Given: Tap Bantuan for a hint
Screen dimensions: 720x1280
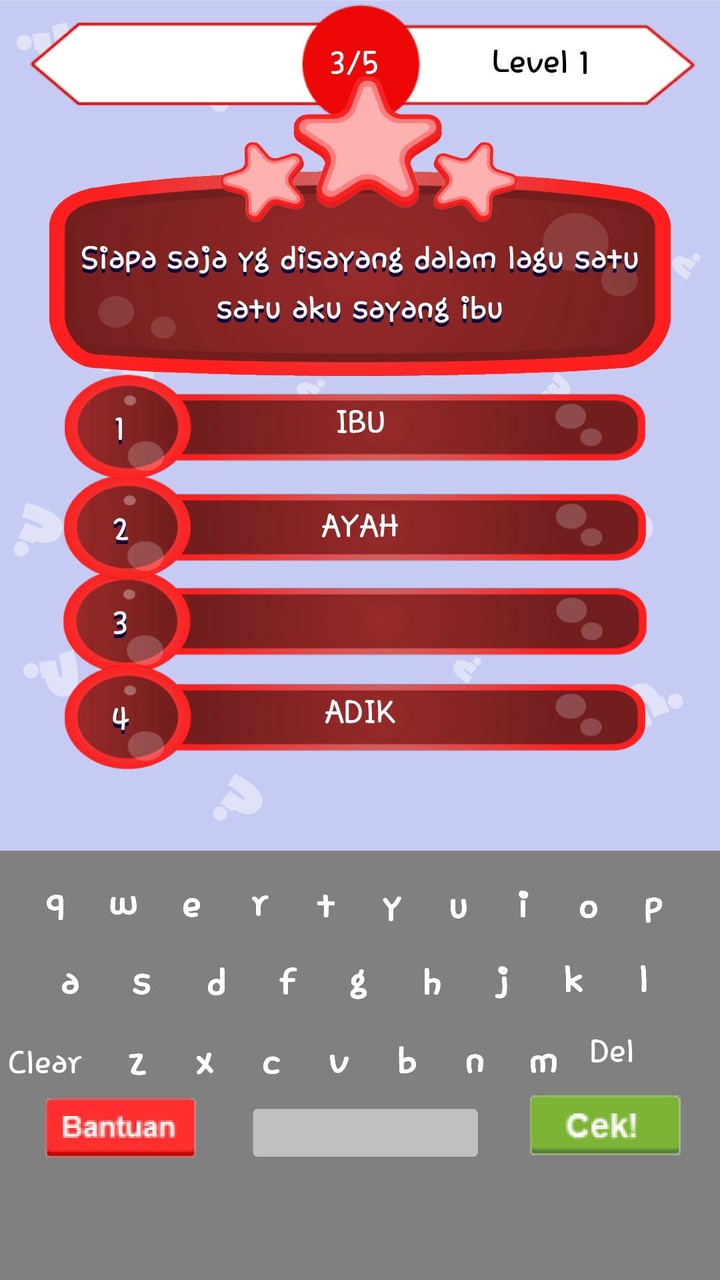Looking at the screenshot, I should [x=120, y=1126].
